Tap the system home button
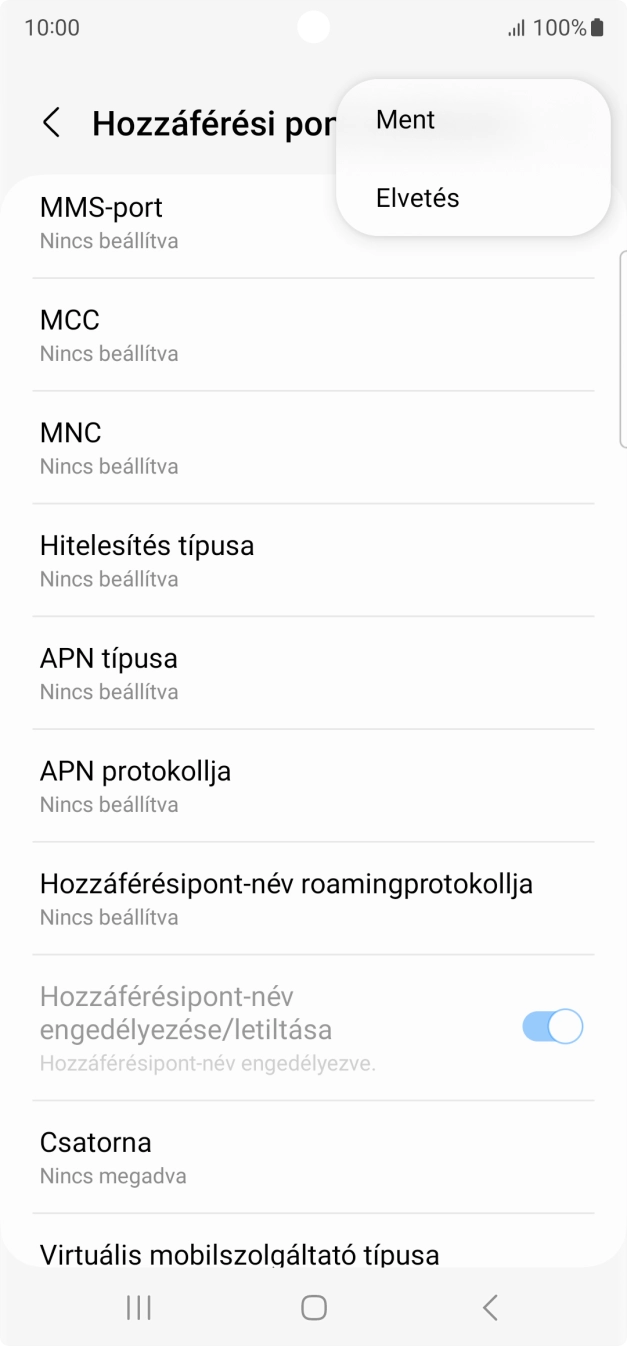The height and width of the screenshot is (1346, 627). pos(314,1307)
